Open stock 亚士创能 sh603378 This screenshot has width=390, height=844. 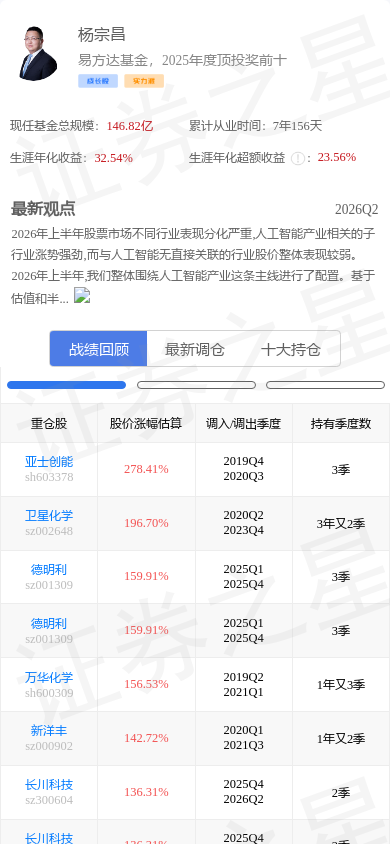click(x=49, y=469)
